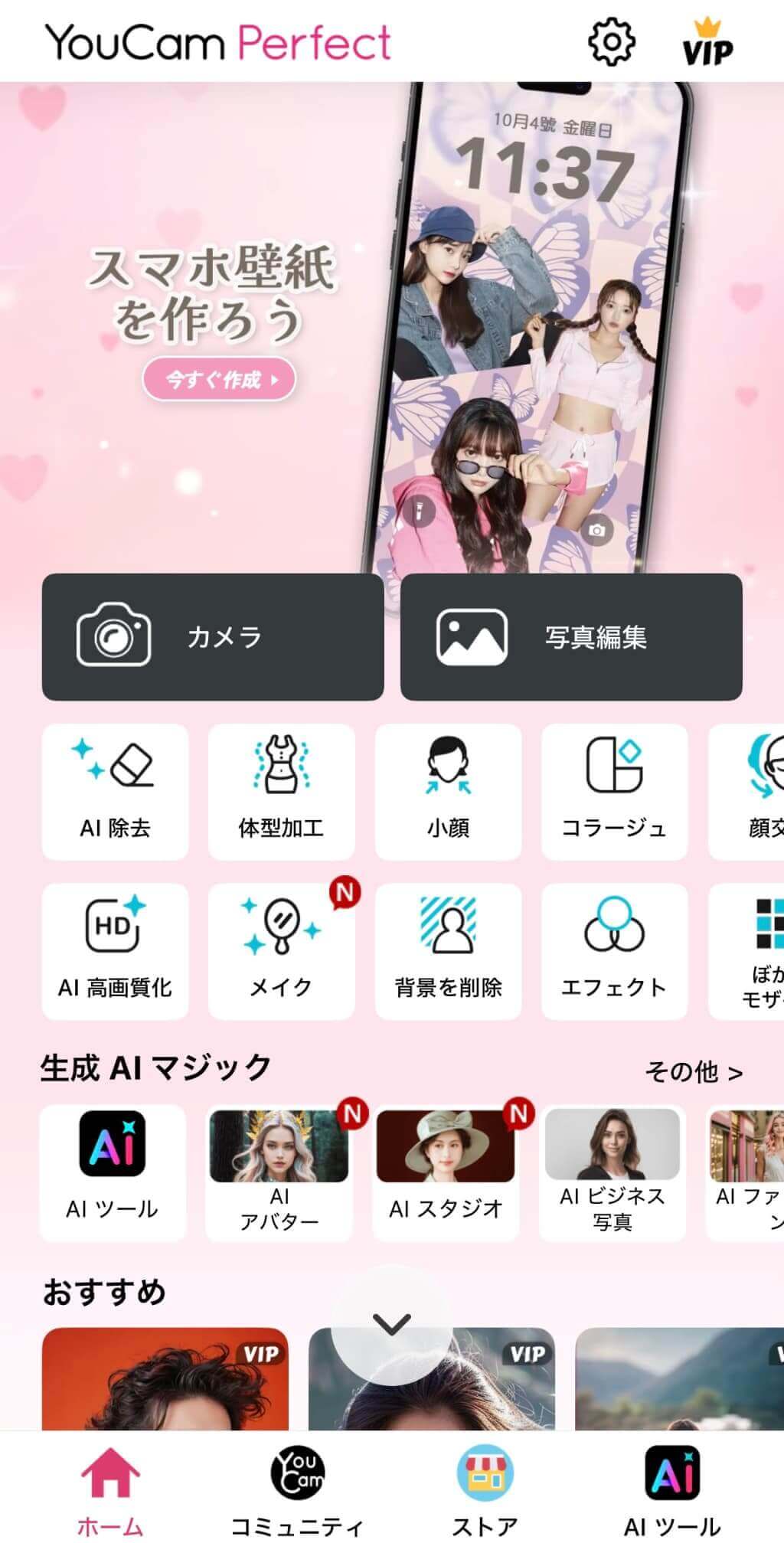Open the AI ビジネス写真 card
The image size is (784, 1543).
tap(612, 1172)
